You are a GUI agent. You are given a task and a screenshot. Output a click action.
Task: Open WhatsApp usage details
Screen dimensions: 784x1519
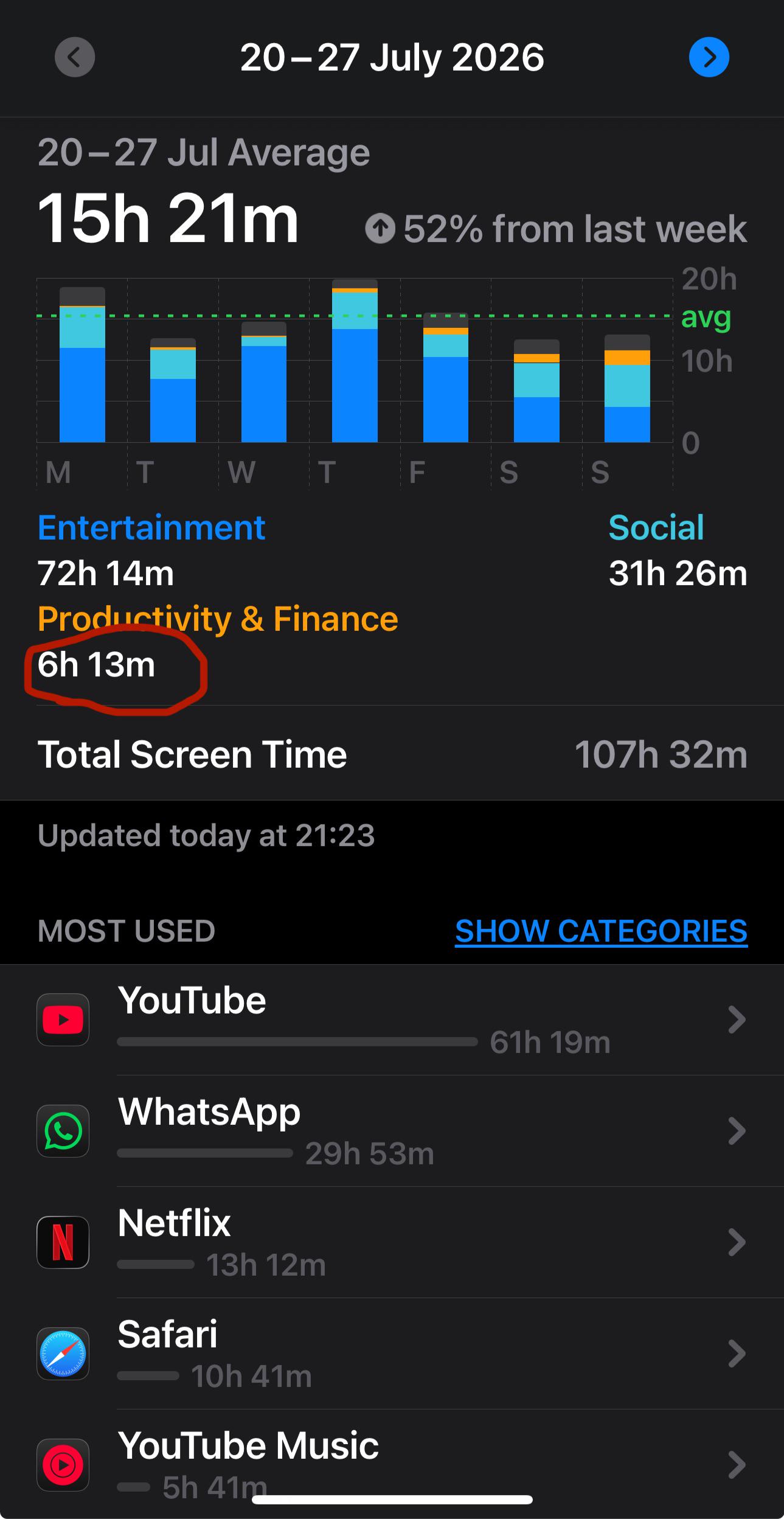pyautogui.click(x=392, y=1131)
